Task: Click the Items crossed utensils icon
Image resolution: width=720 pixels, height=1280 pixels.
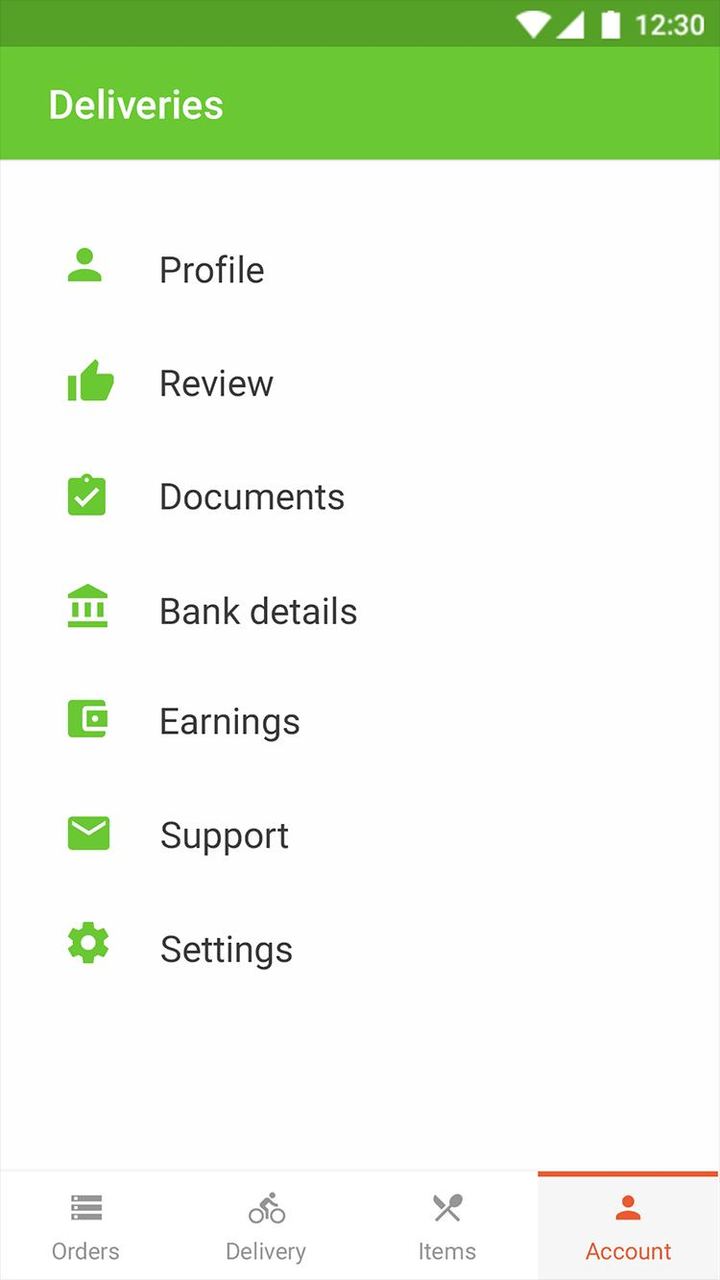Action: [447, 1206]
